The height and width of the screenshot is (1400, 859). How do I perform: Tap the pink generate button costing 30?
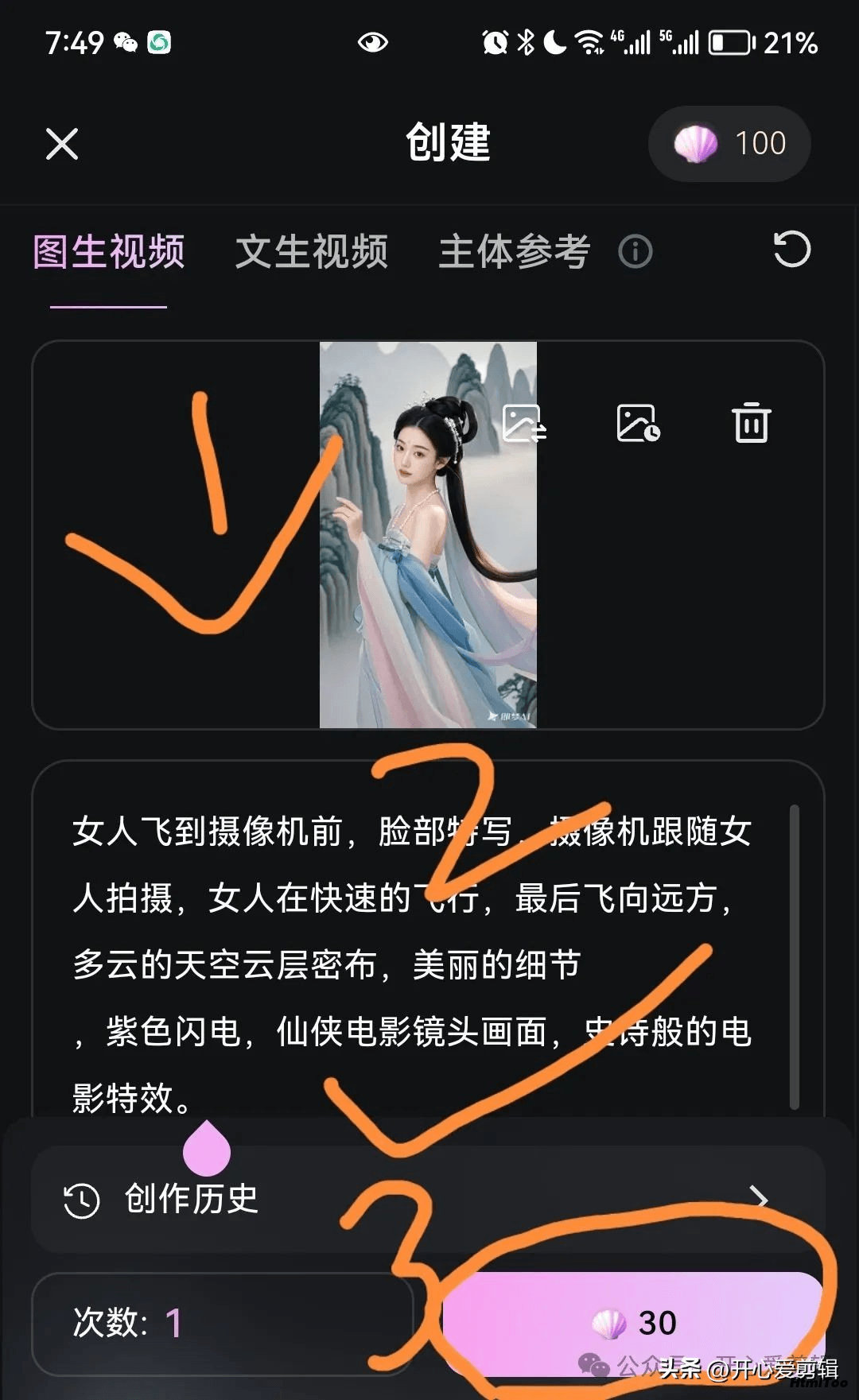[x=633, y=1324]
